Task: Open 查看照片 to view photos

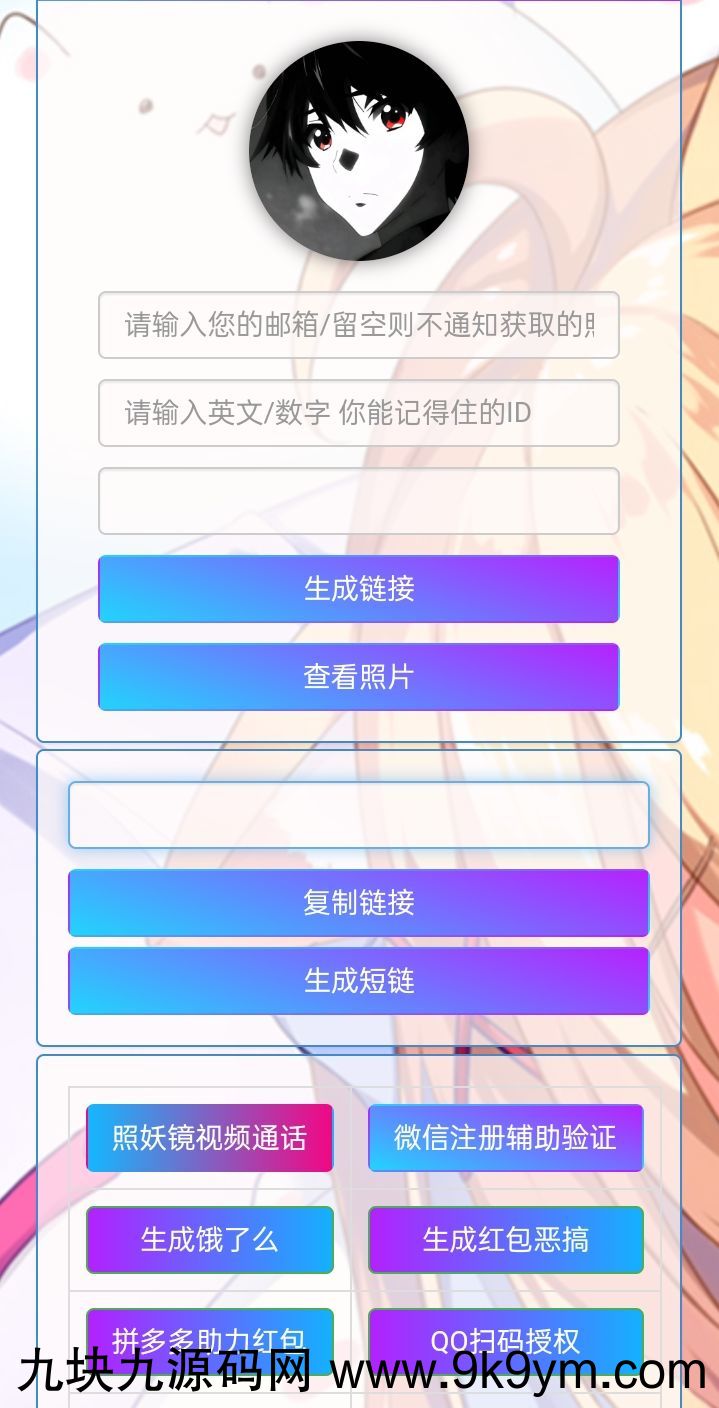Action: (x=358, y=677)
